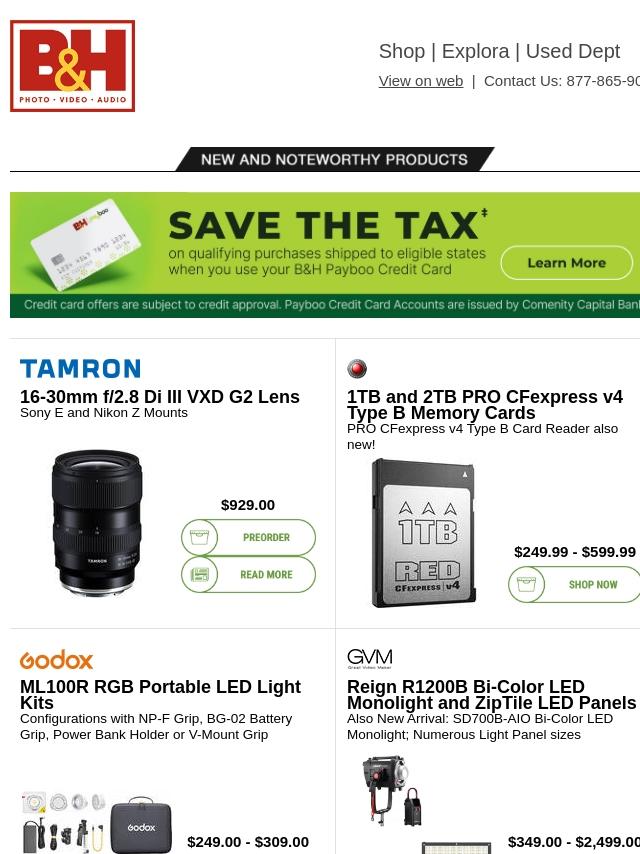Open the B&H logo homepage link
This screenshot has height=854, width=640.
[73, 66]
